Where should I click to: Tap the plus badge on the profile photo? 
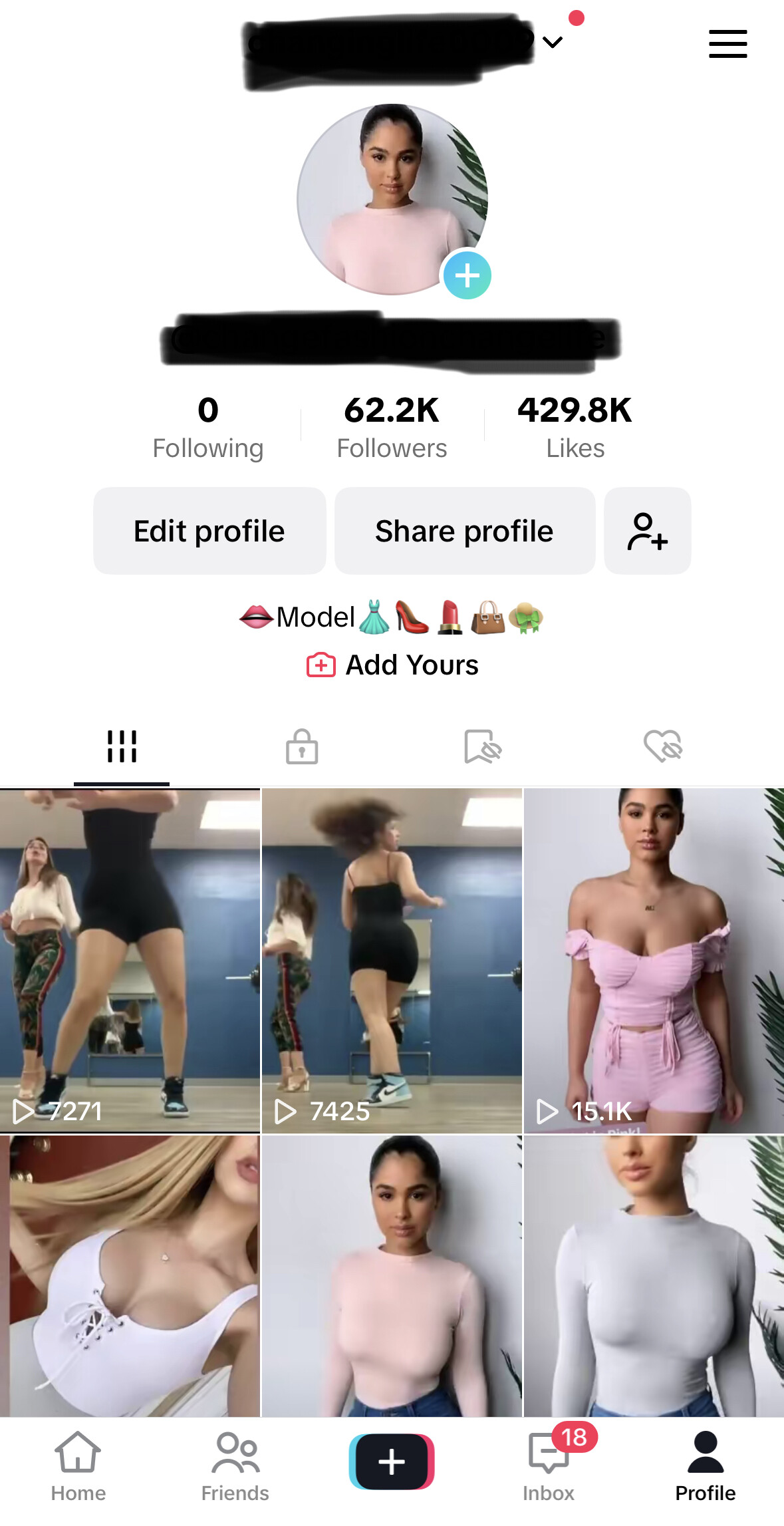click(x=467, y=275)
